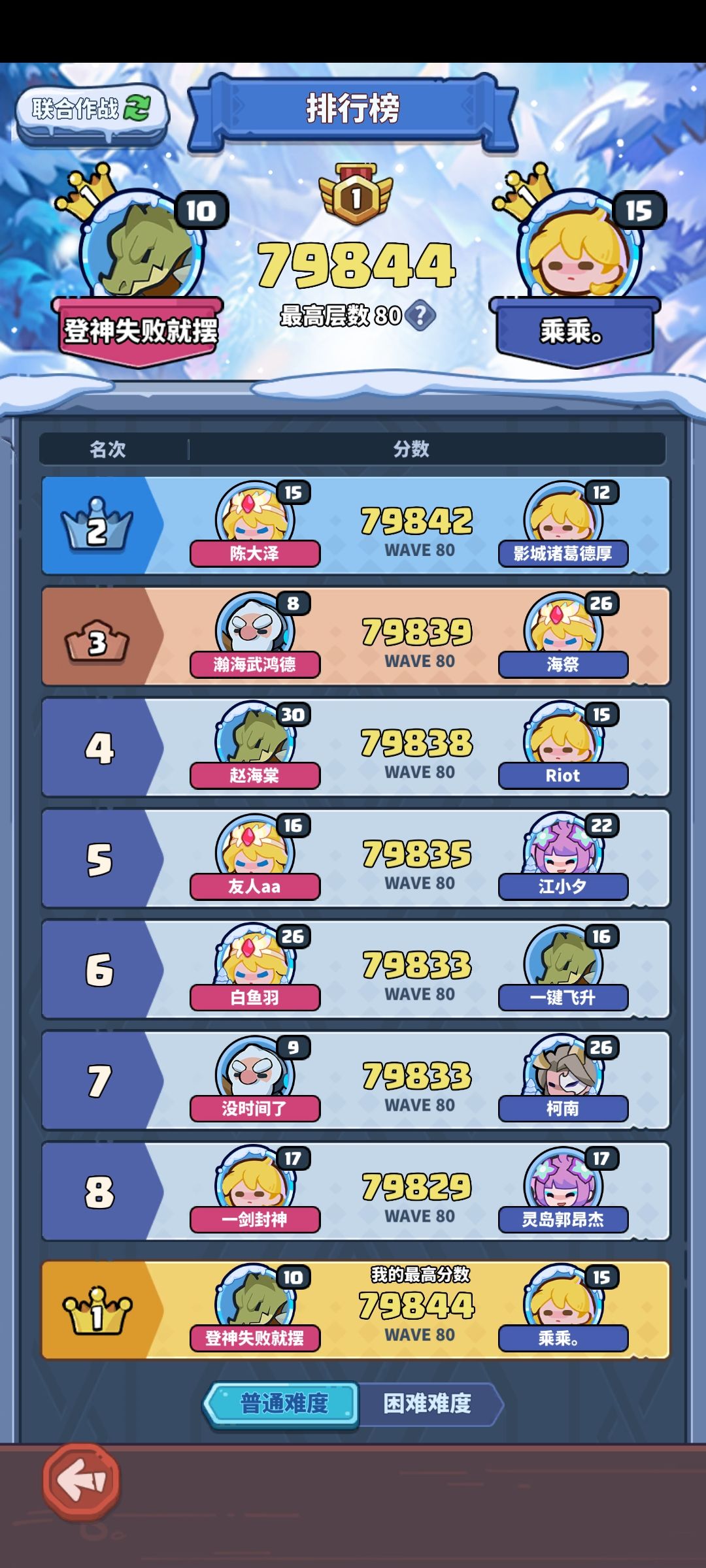The image size is (706, 1568).
Task: View Riot's player avatar
Action: [563, 737]
